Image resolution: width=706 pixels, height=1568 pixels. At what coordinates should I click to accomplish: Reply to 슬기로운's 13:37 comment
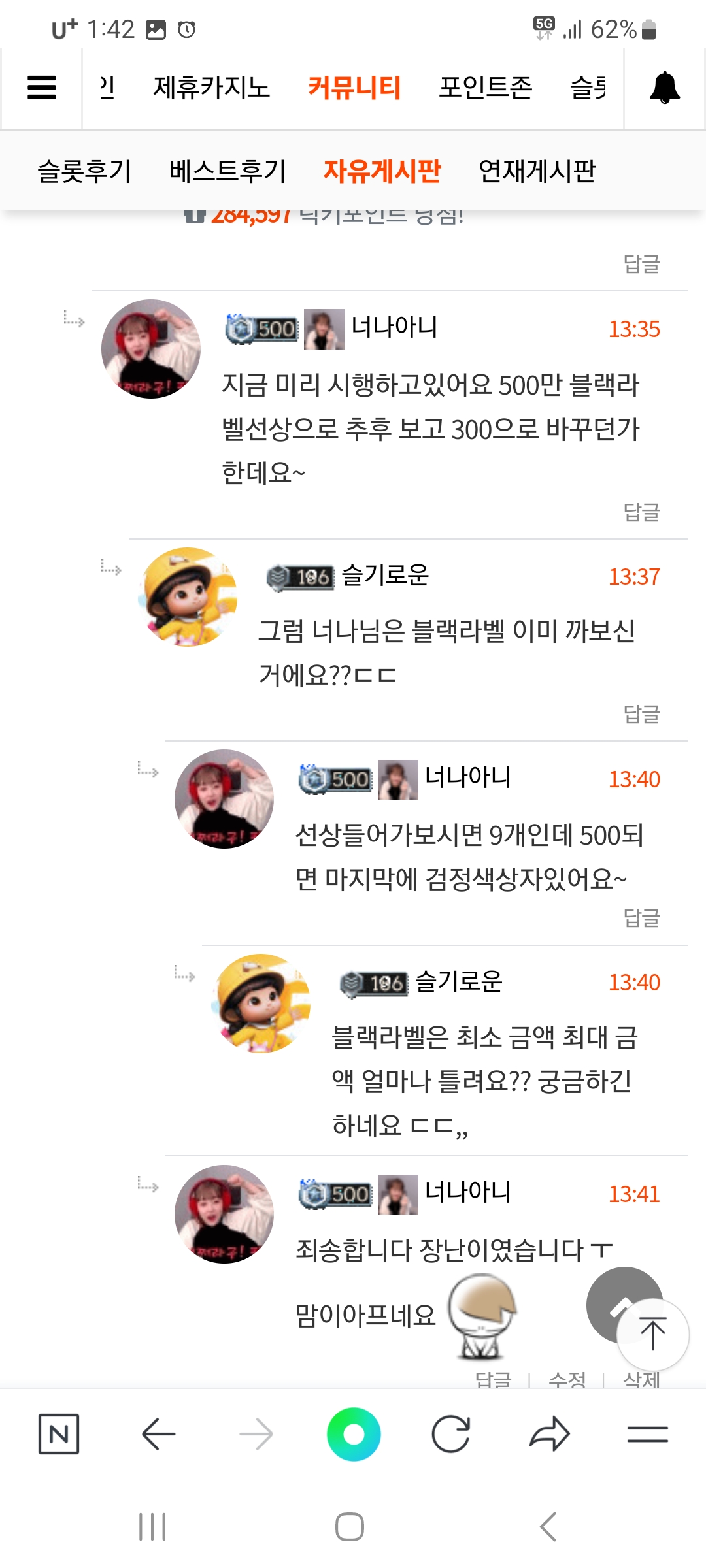tap(641, 713)
